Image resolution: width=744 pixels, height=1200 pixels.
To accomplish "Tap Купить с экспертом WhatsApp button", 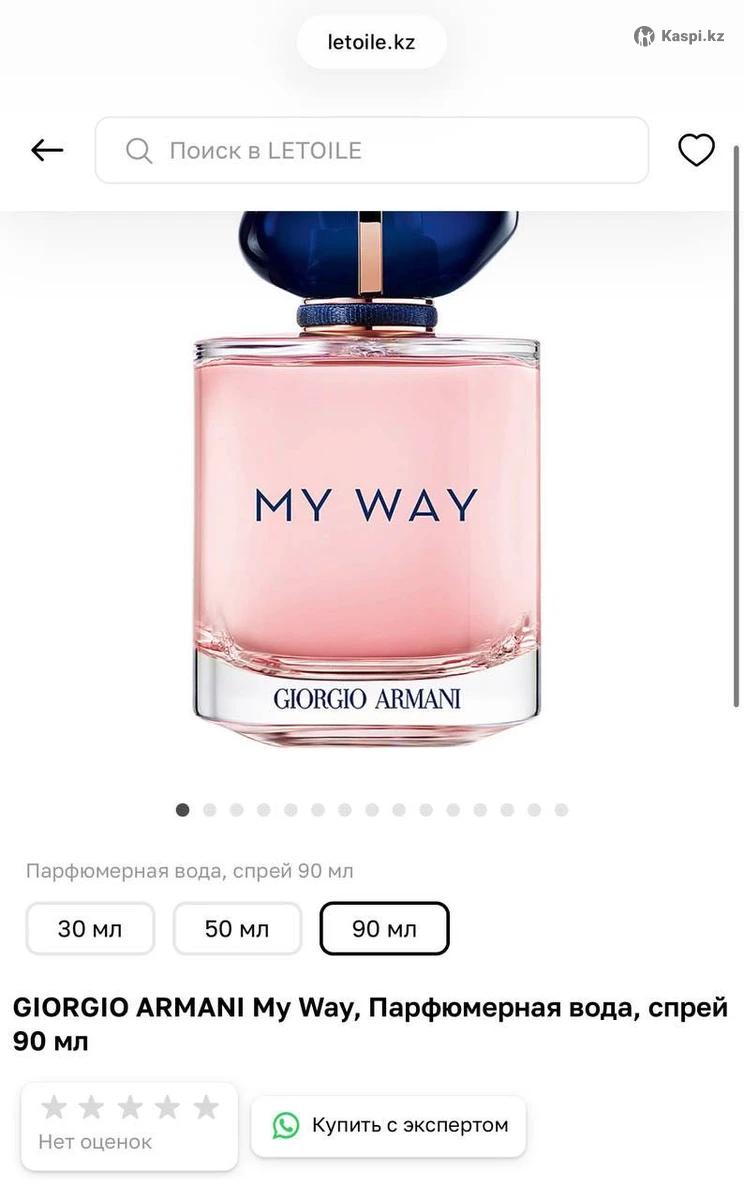I will 389,1125.
